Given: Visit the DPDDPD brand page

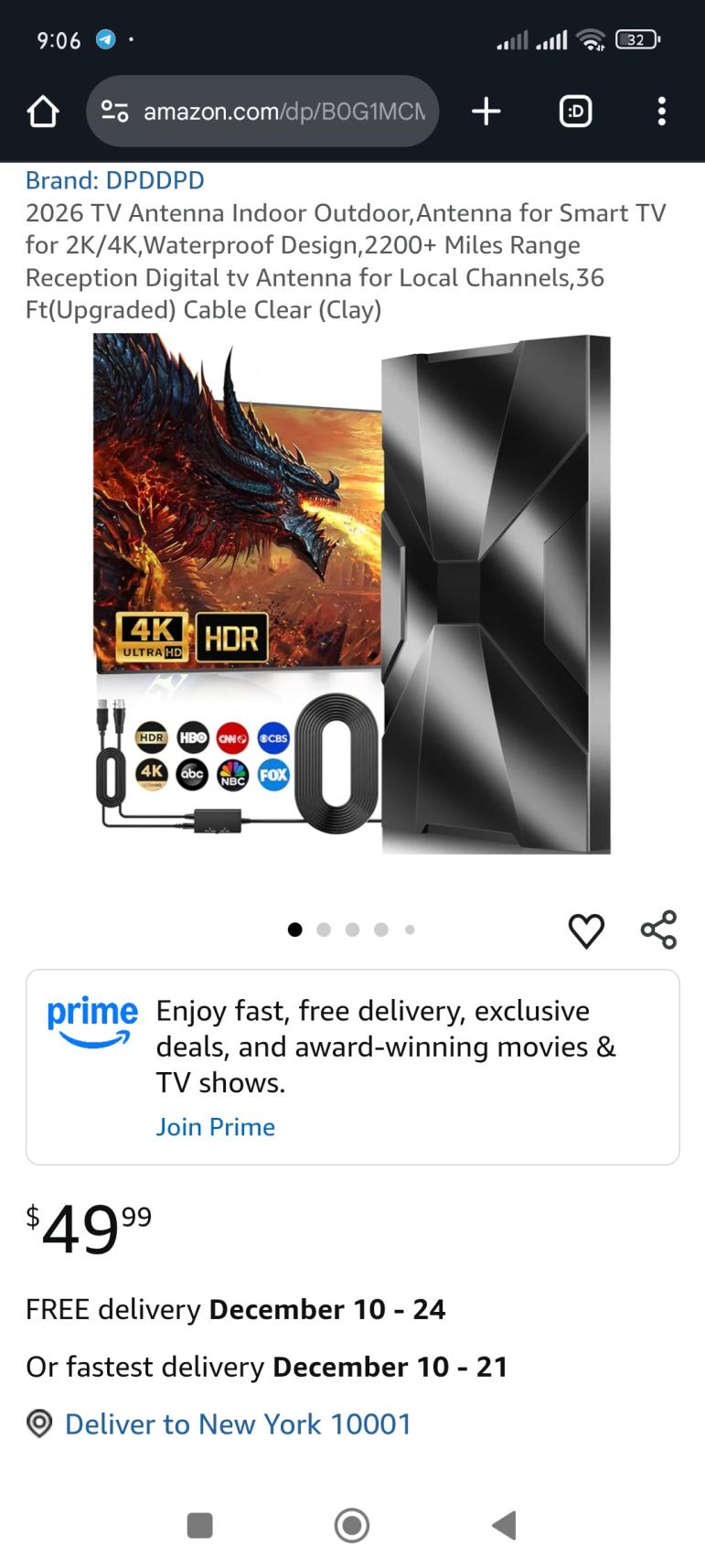Looking at the screenshot, I should point(115,180).
